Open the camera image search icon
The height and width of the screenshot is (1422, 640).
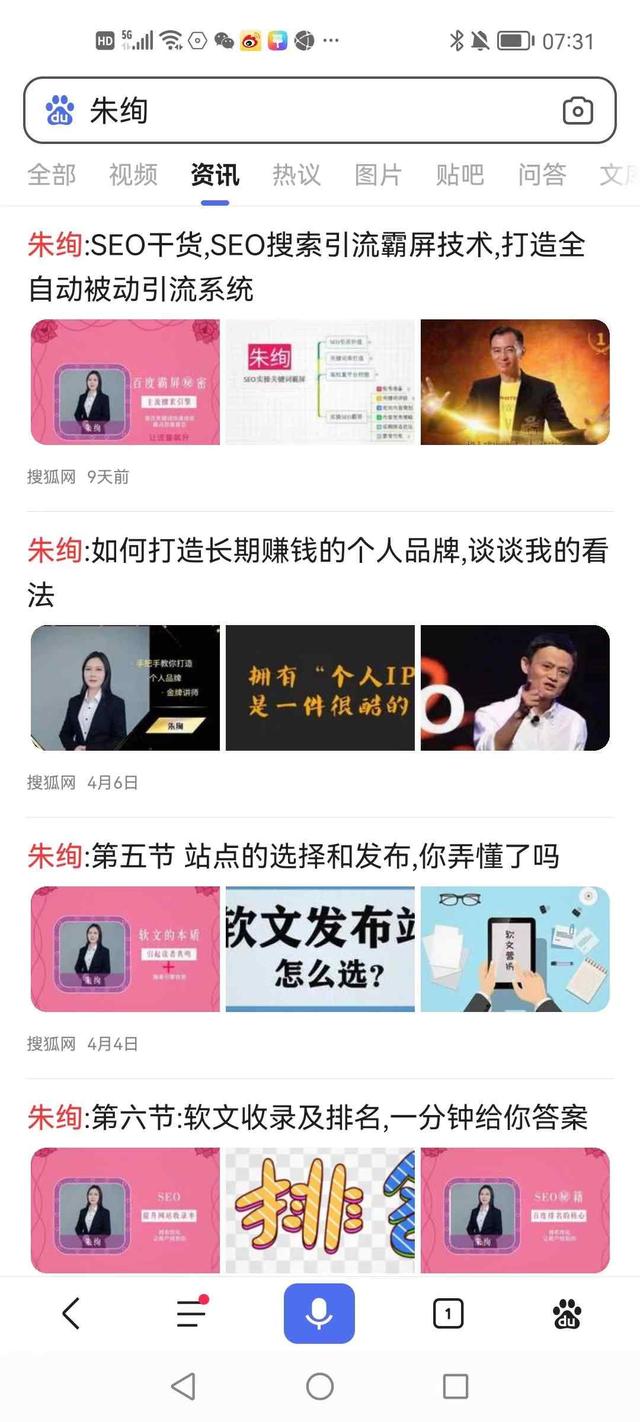pos(578,111)
